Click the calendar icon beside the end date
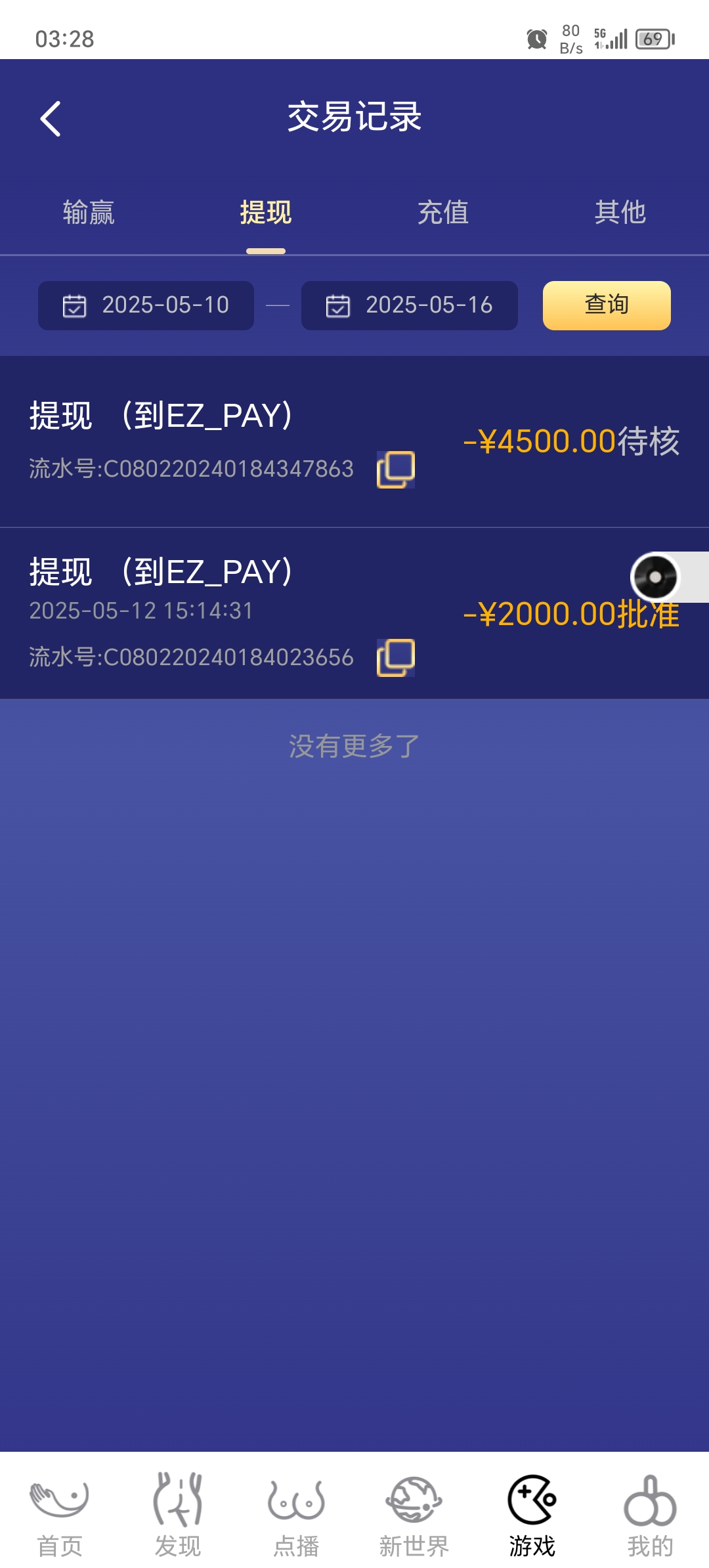This screenshot has width=709, height=1568. pyautogui.click(x=336, y=304)
